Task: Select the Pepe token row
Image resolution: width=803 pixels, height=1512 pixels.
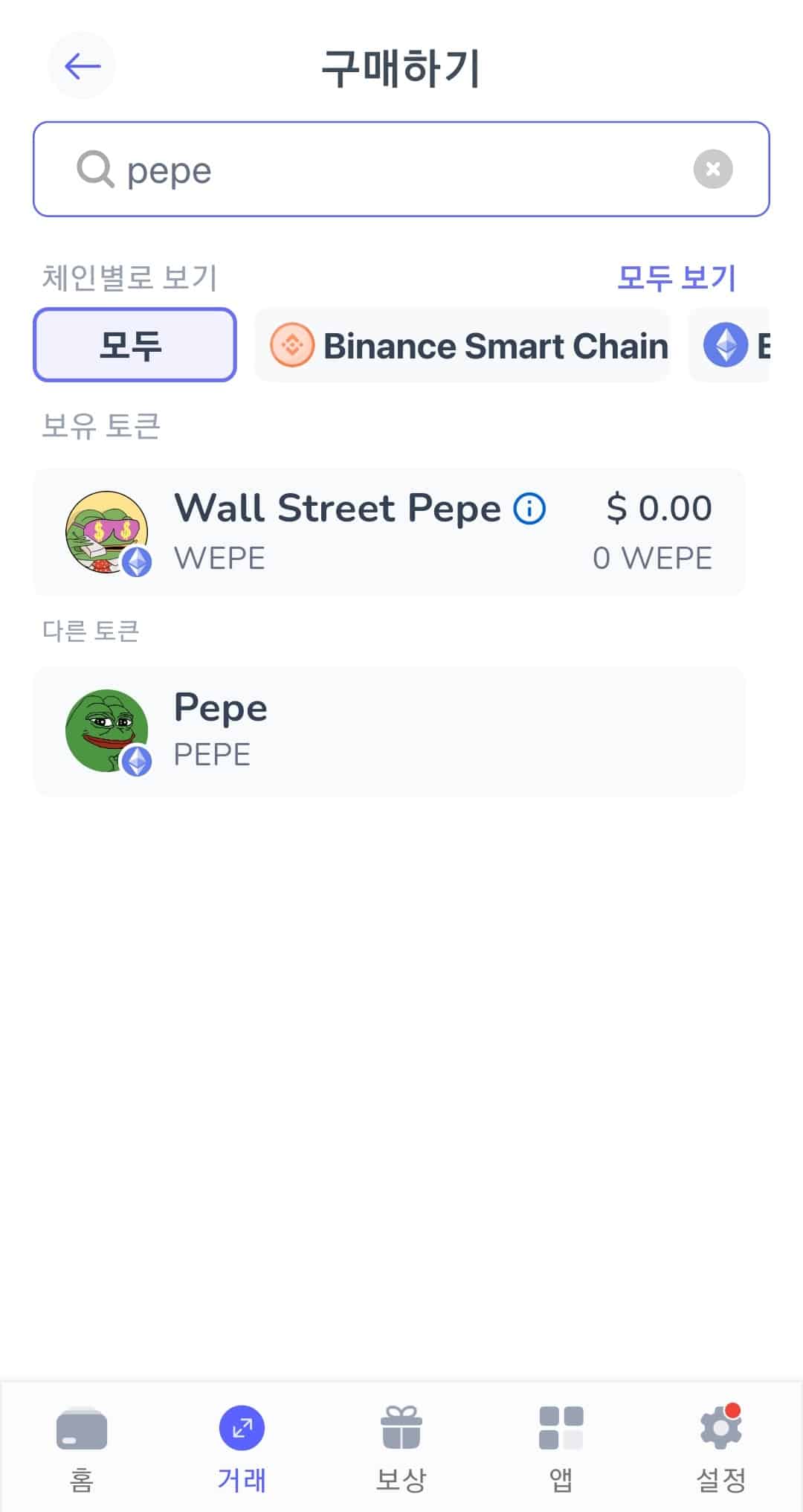Action: coord(390,729)
